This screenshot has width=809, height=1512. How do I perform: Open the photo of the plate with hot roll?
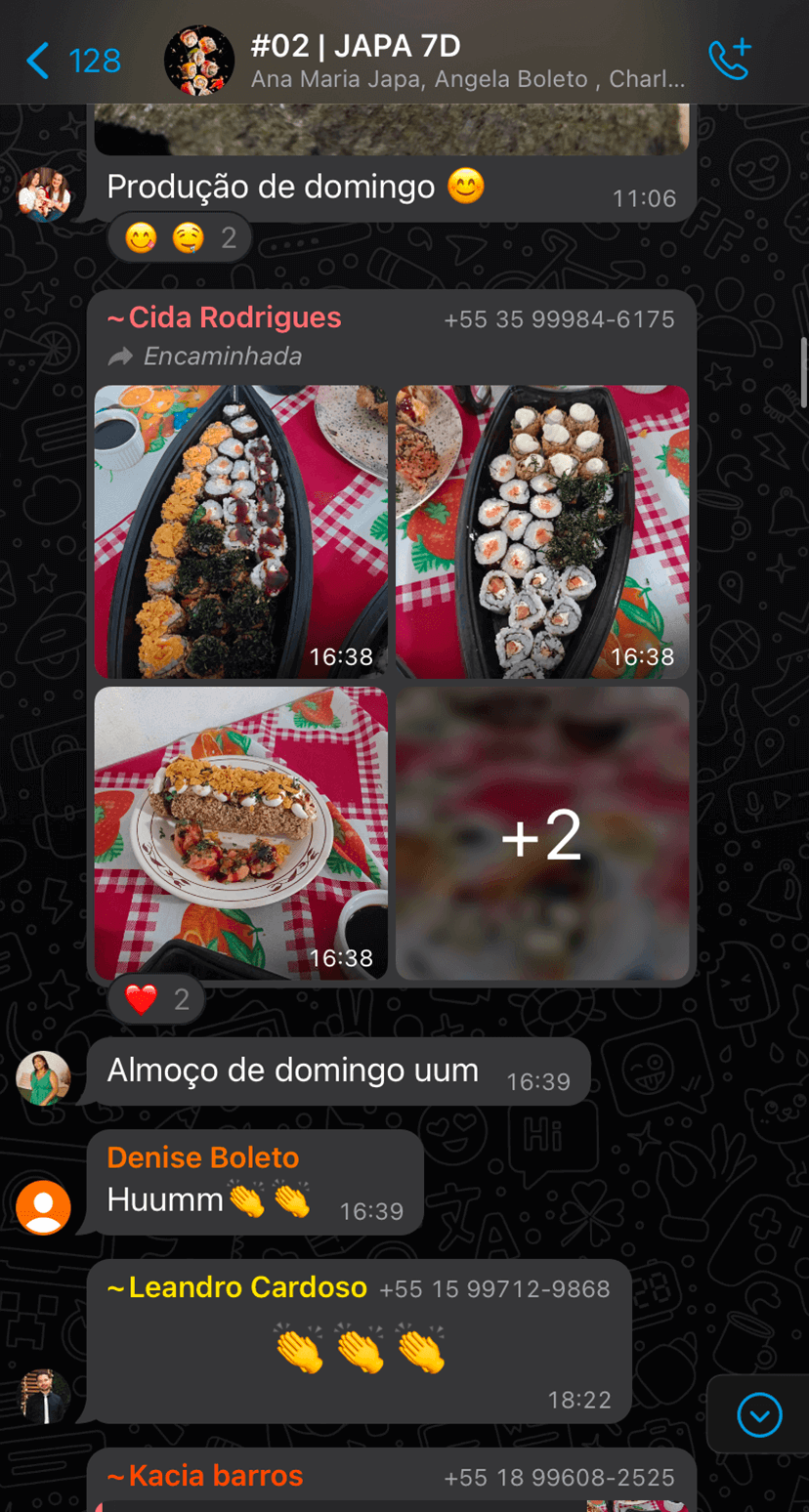click(x=240, y=832)
